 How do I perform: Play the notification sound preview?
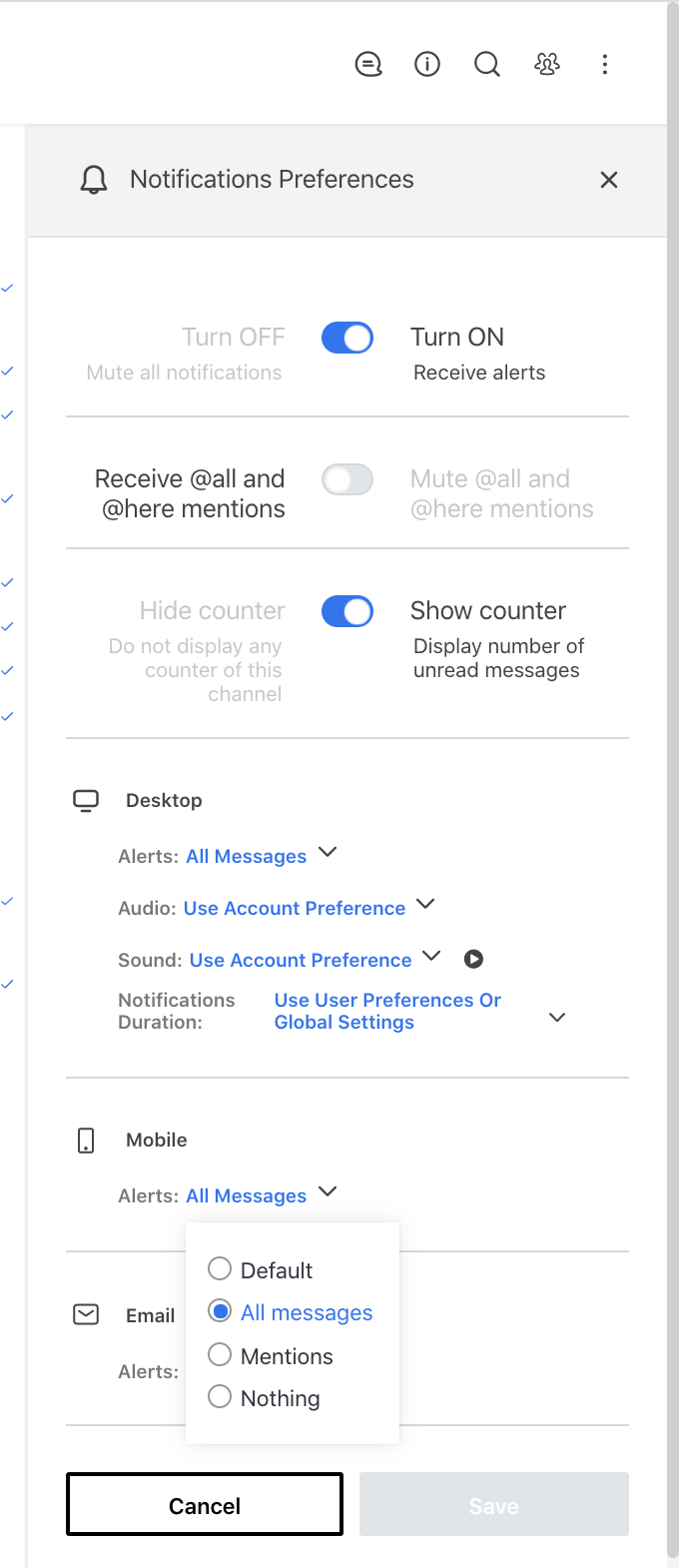473,959
